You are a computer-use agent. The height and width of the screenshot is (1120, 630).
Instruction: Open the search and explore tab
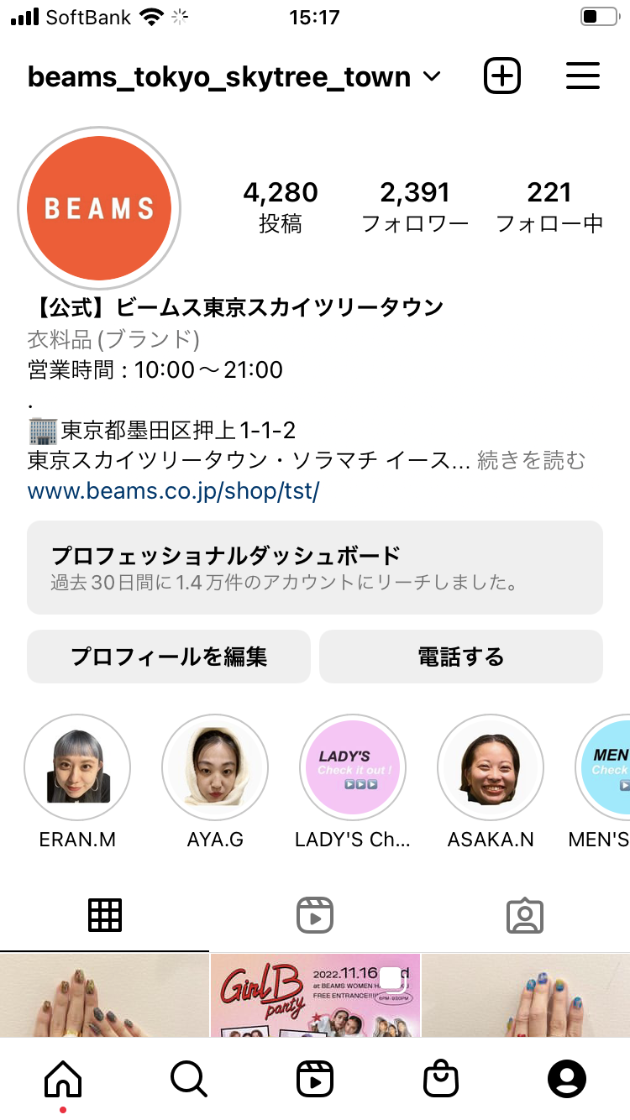point(188,1079)
